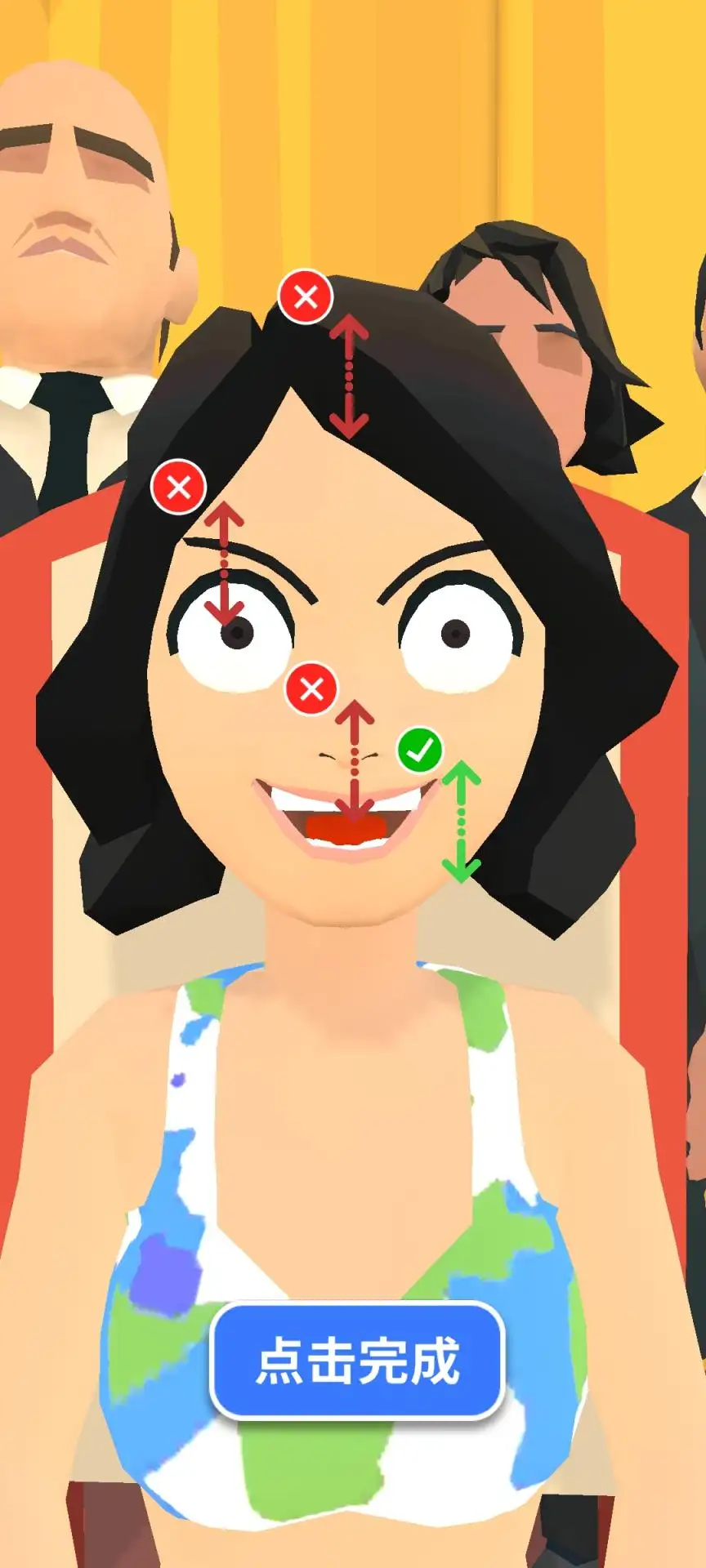This screenshot has width=706, height=1568.
Task: Tap the blue 点击完成 button
Action: (x=357, y=1361)
